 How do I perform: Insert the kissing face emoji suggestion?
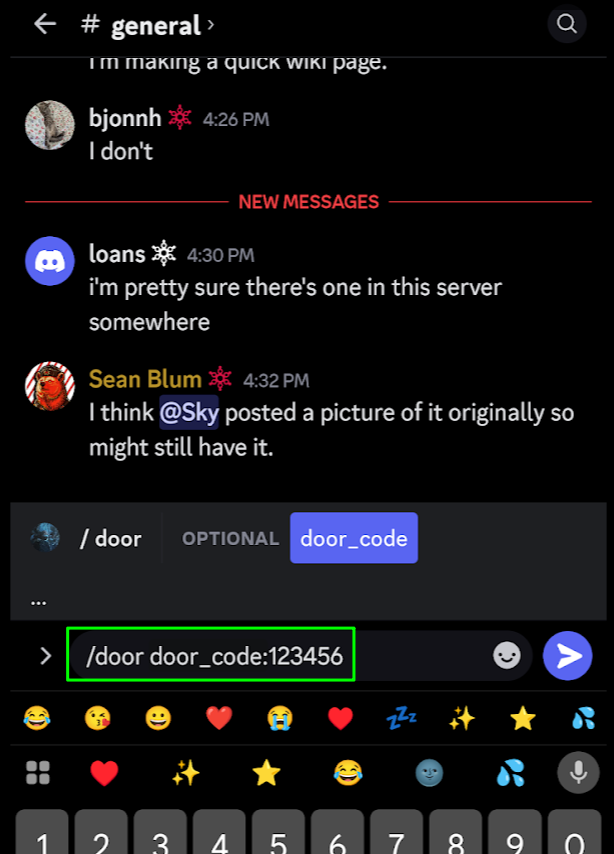coord(98,717)
